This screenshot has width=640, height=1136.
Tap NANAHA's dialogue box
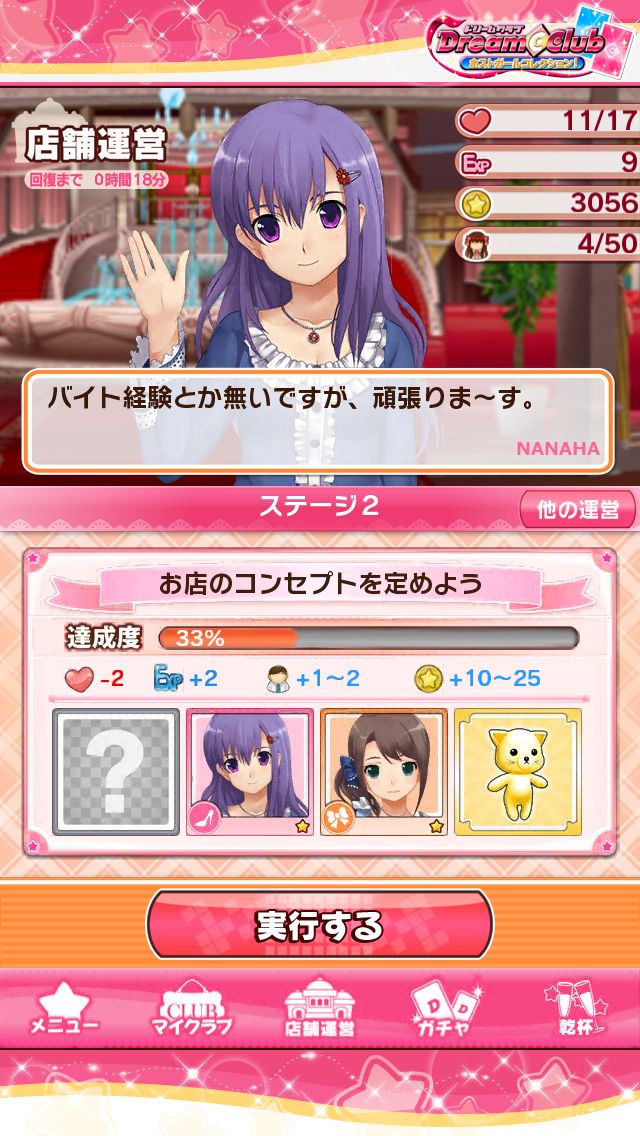click(x=318, y=420)
